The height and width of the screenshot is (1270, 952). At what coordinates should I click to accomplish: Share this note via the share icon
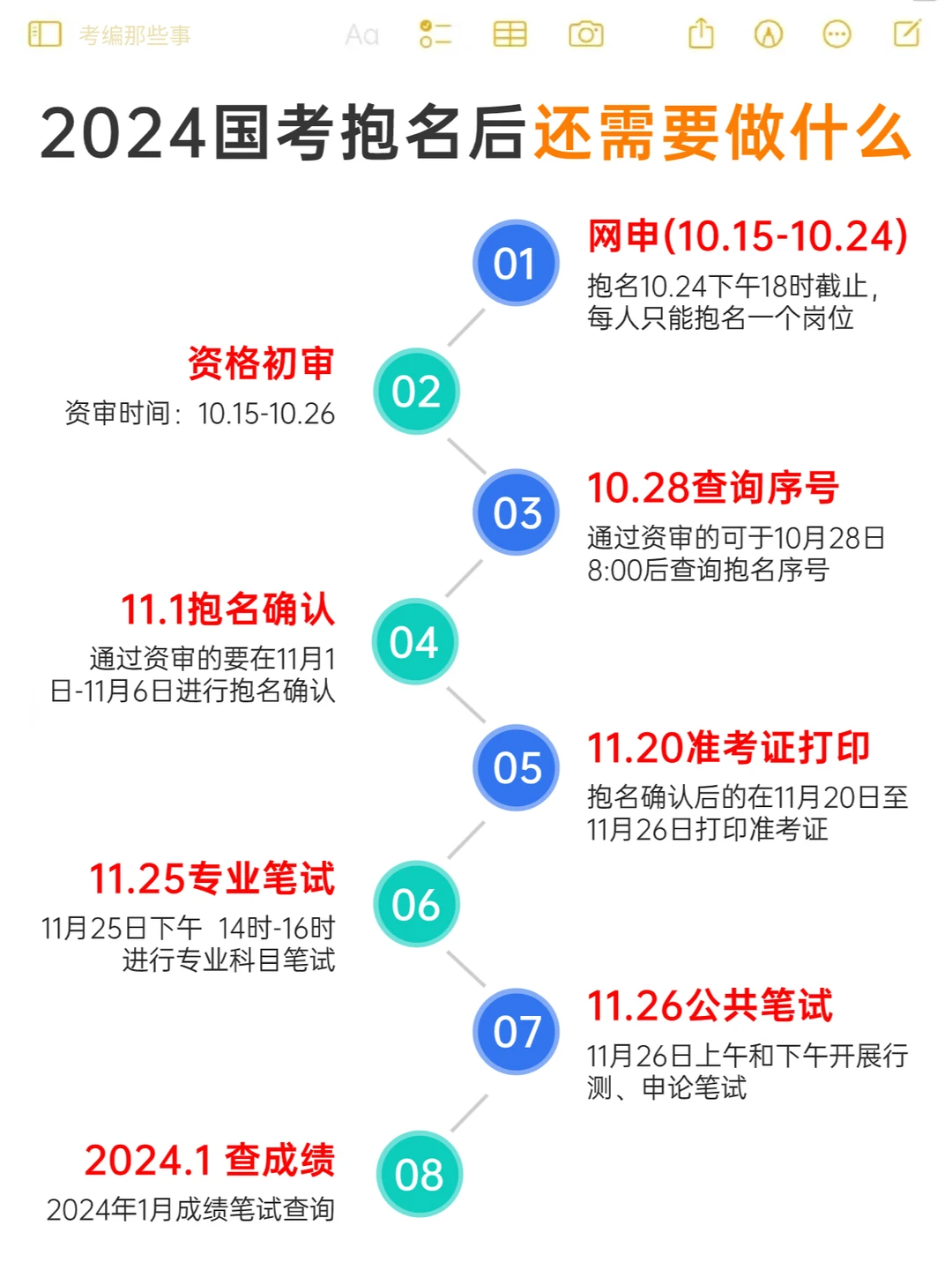tap(701, 34)
